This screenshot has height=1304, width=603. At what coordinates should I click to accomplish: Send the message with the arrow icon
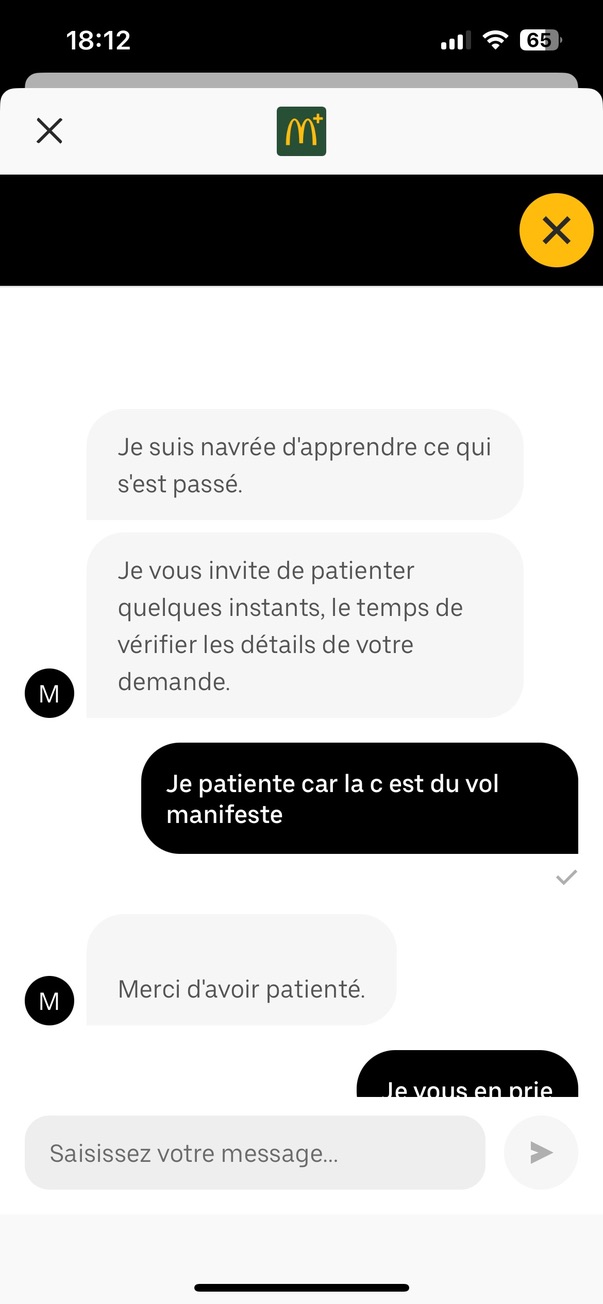tap(541, 1153)
